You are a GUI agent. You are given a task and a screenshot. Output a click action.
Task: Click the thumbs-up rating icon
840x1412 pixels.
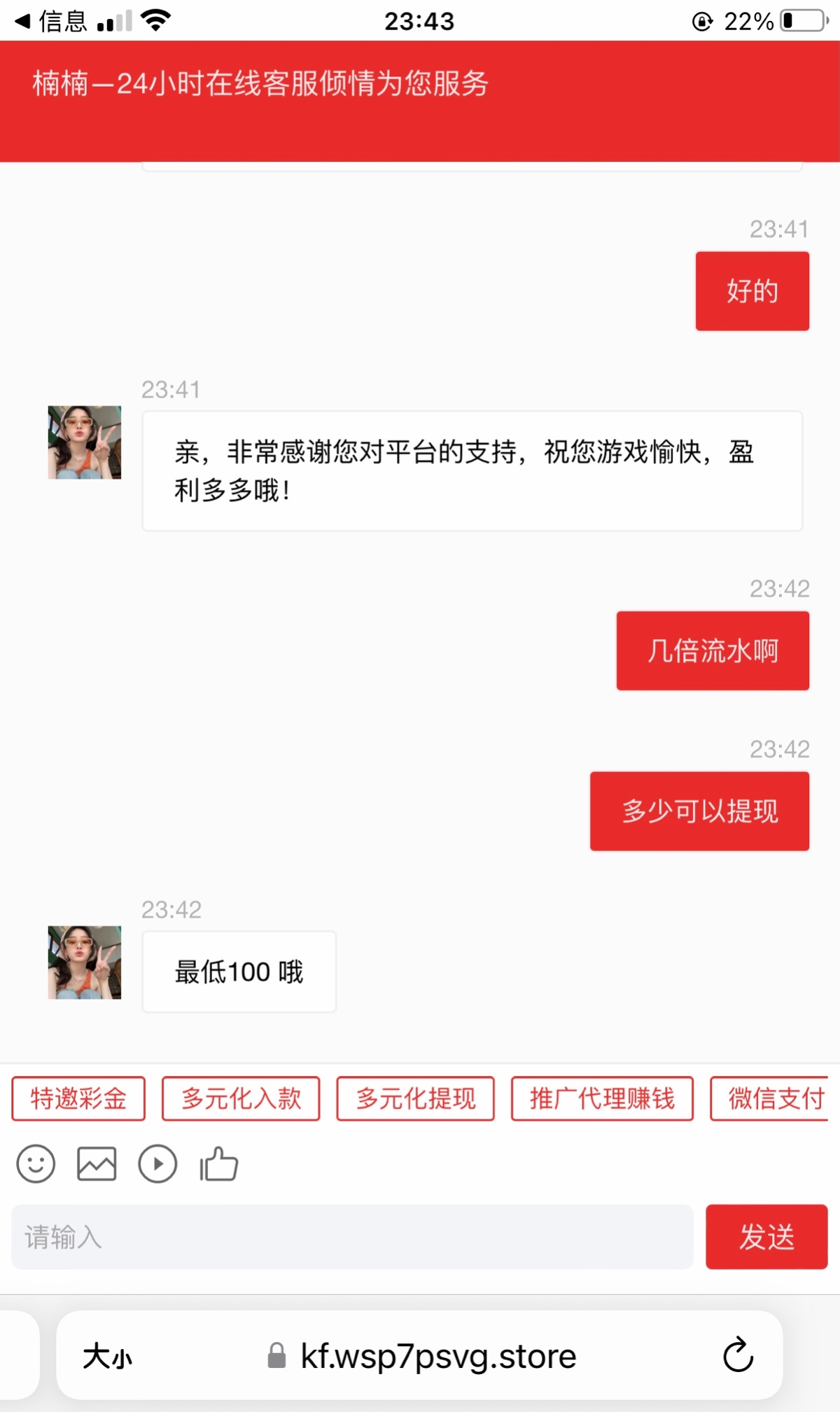(x=218, y=1163)
